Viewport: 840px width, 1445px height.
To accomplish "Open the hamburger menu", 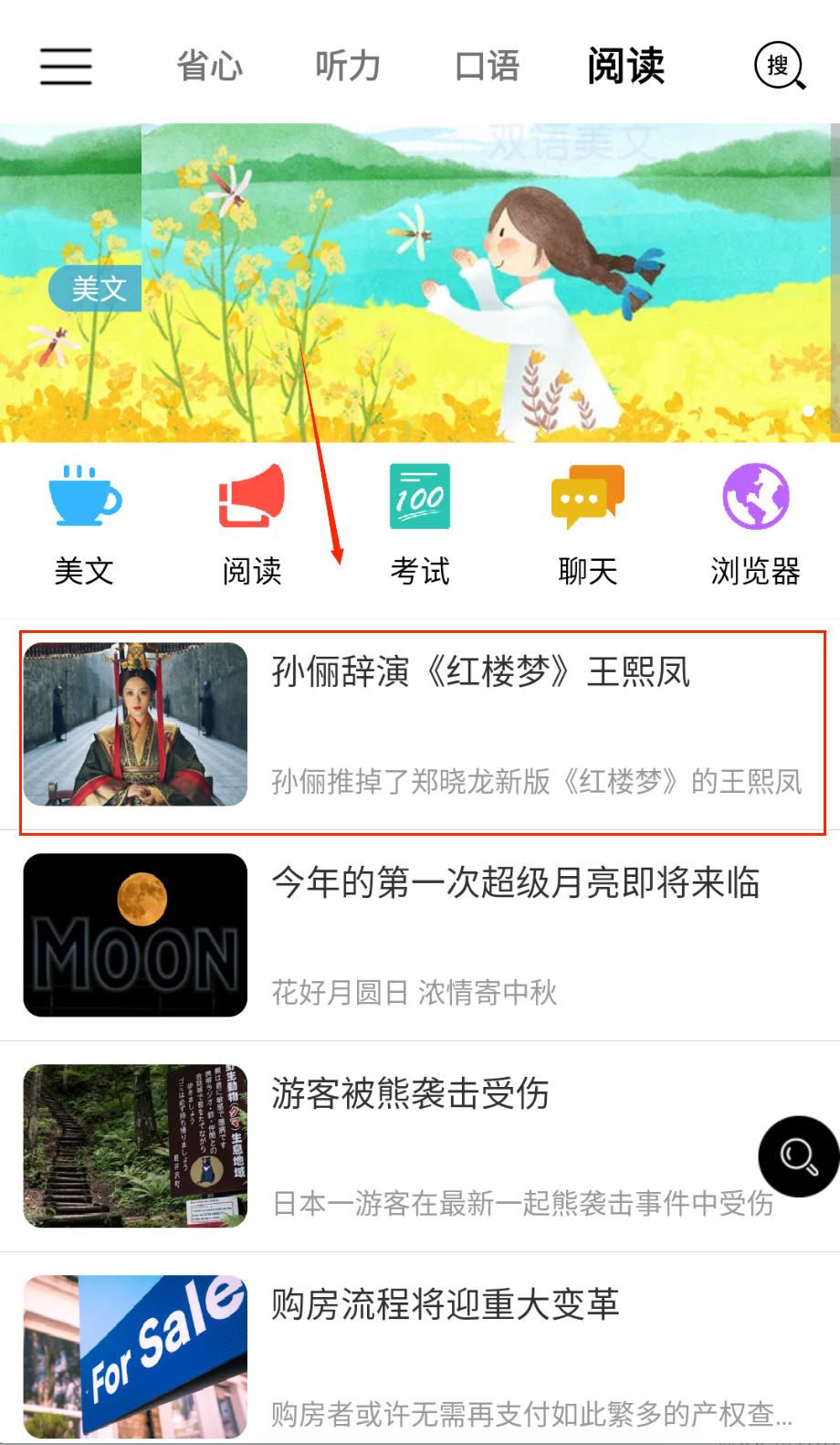I will coord(66,66).
